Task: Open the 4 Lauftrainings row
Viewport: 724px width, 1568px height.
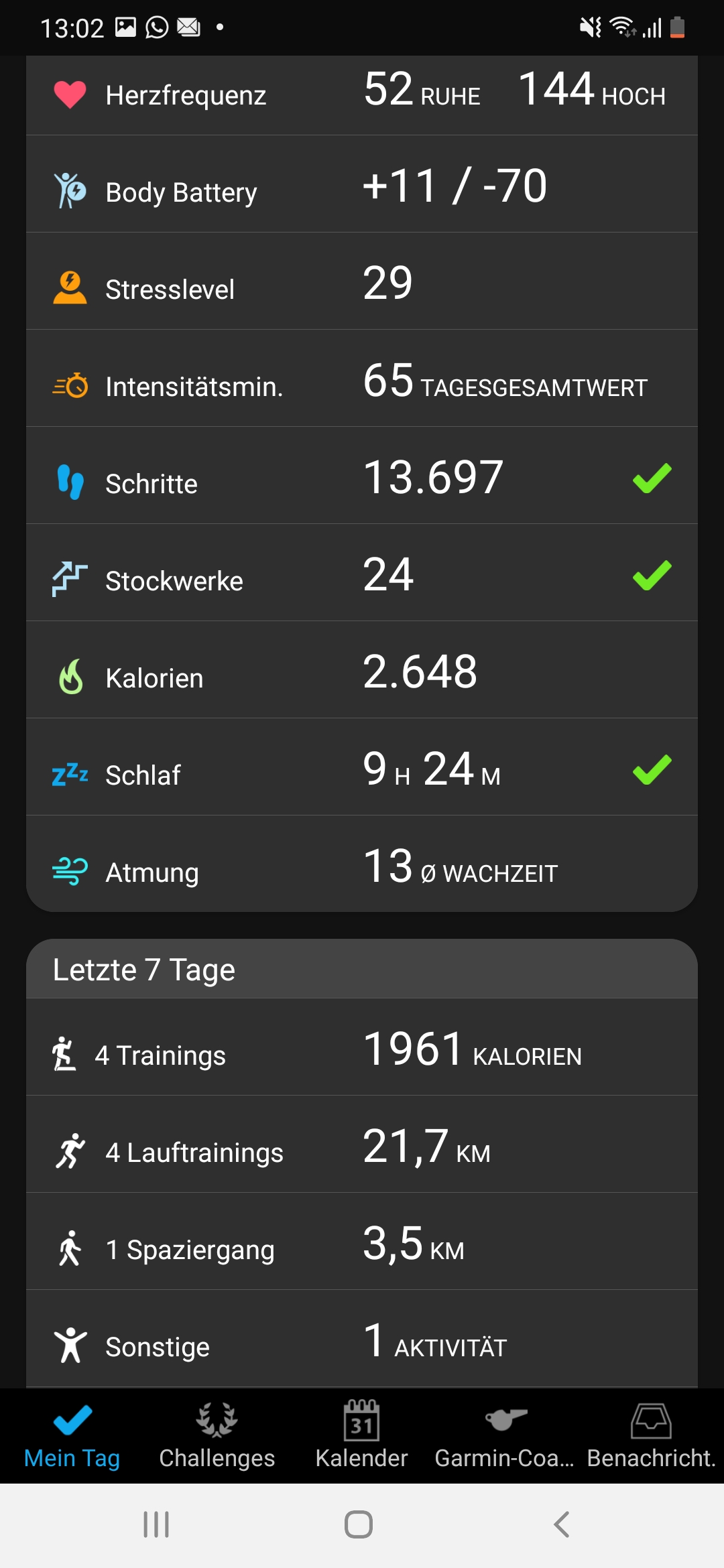Action: tap(362, 1145)
